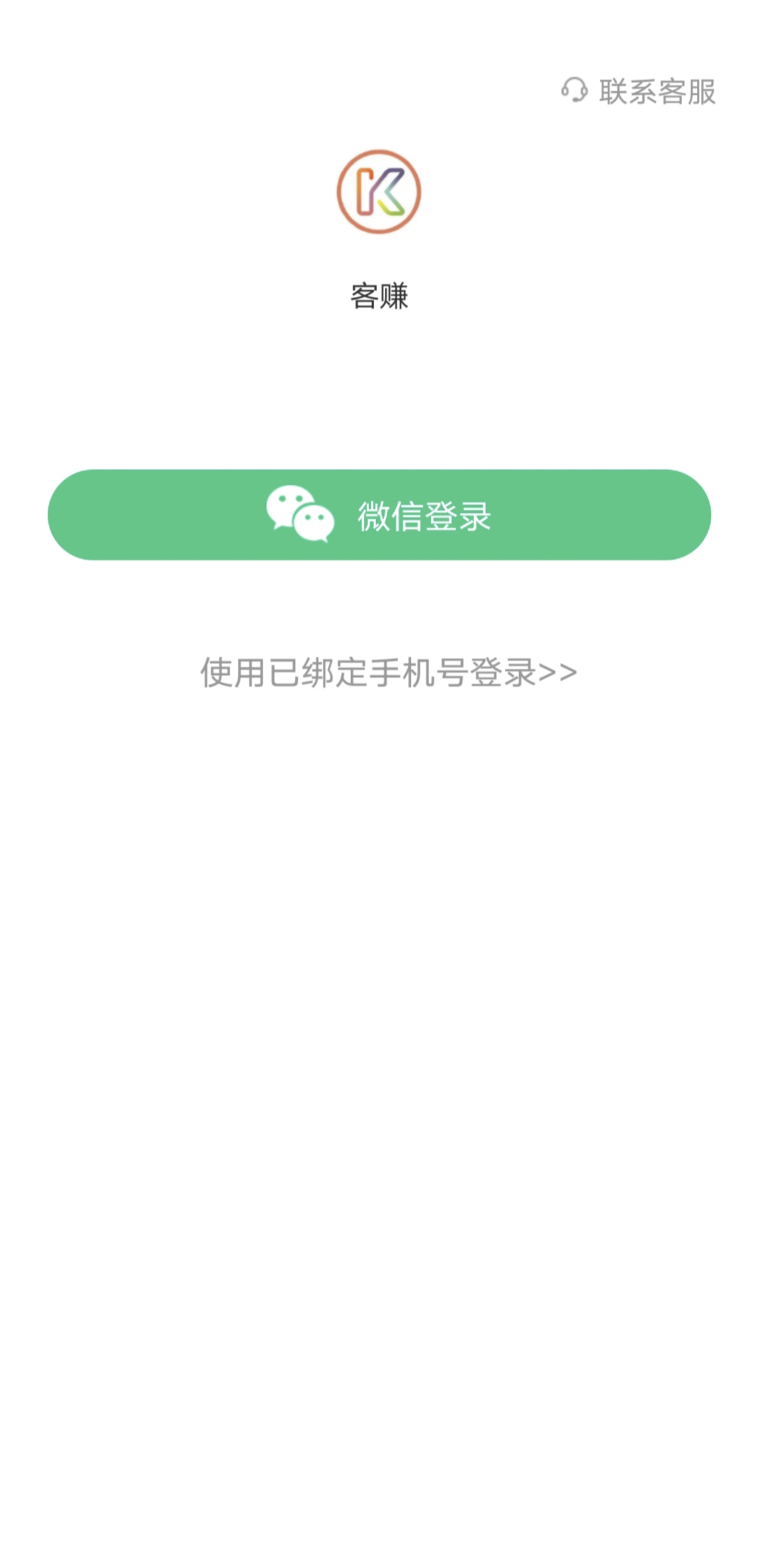Viewport: 759px width, 1568px height.
Task: Contact support via 联系客服
Action: pyautogui.click(x=638, y=91)
